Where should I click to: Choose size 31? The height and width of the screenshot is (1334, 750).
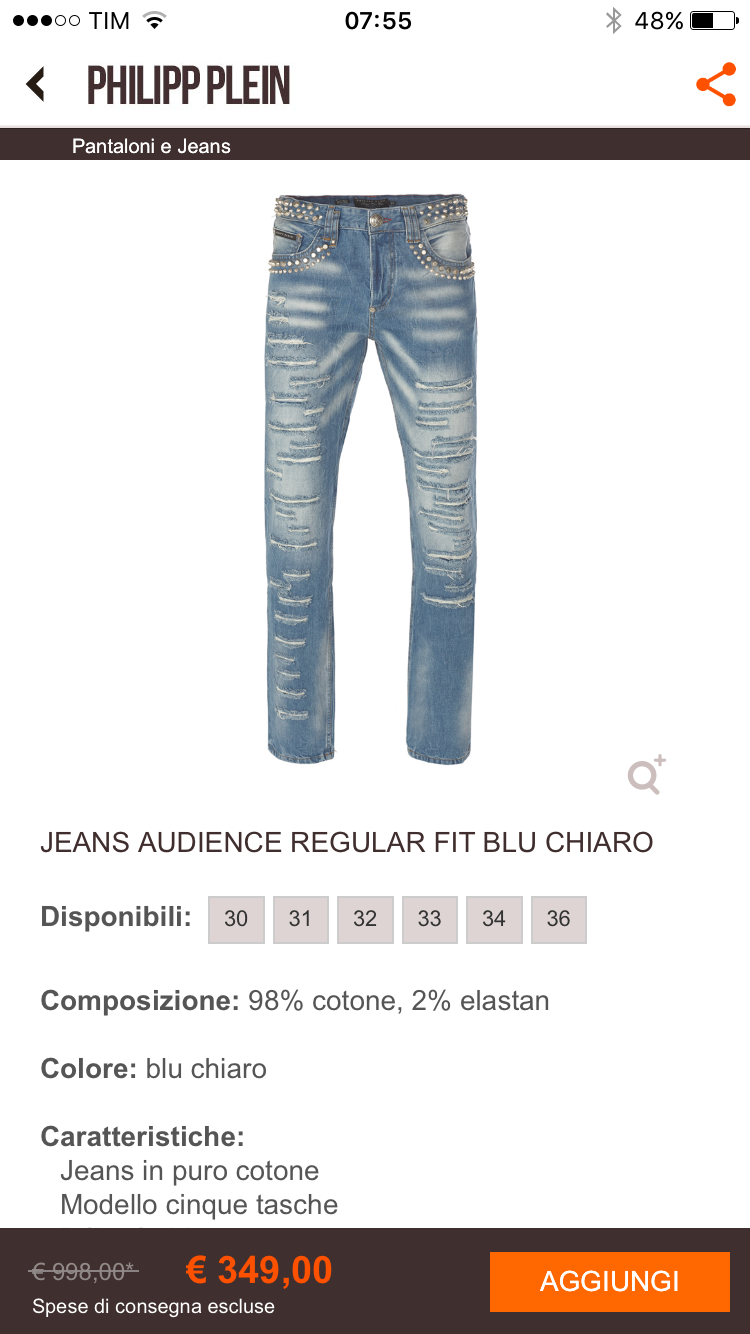point(300,919)
